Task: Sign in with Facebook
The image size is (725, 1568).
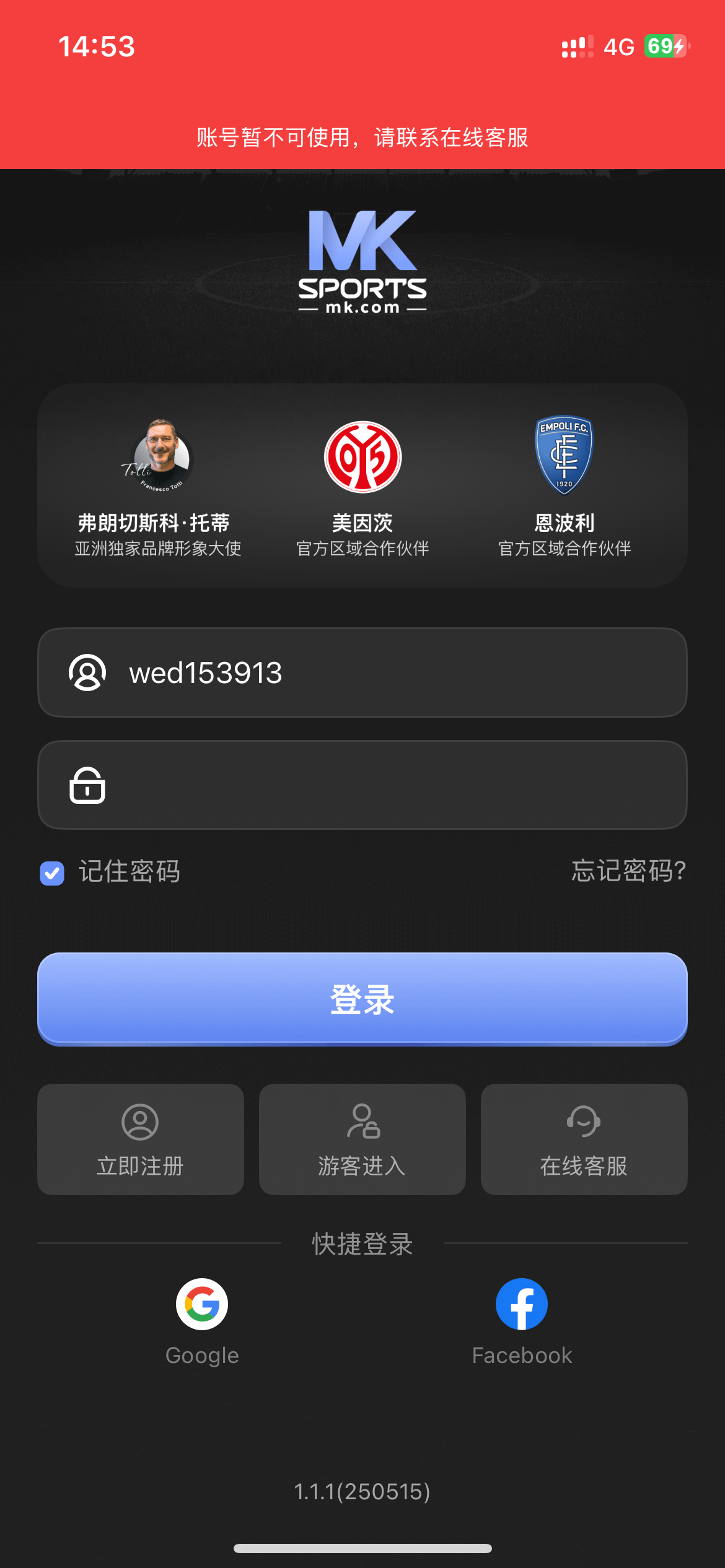Action: tap(522, 1304)
